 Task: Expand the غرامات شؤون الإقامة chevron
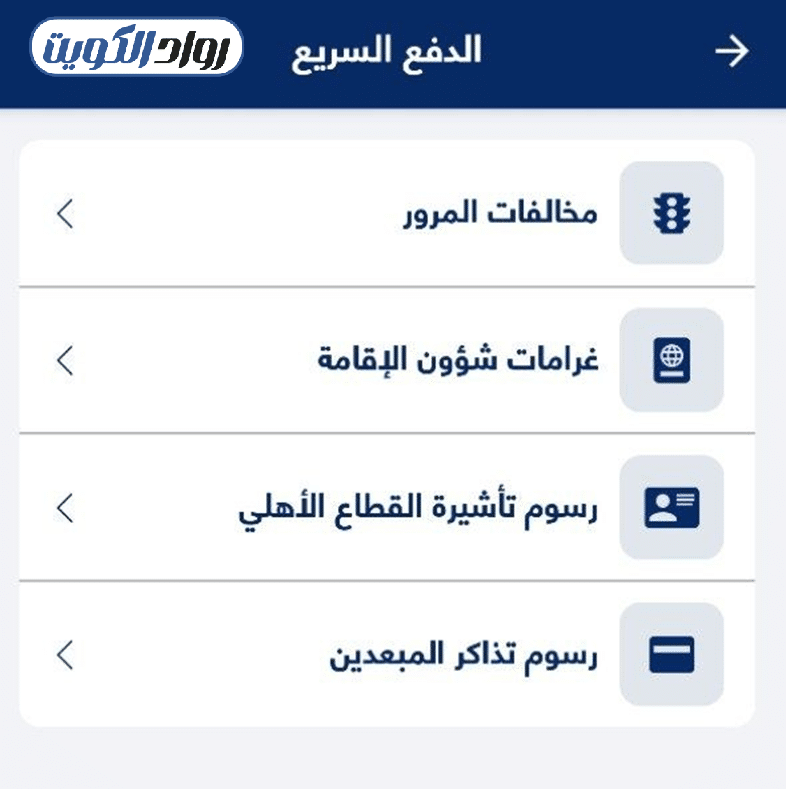point(66,360)
